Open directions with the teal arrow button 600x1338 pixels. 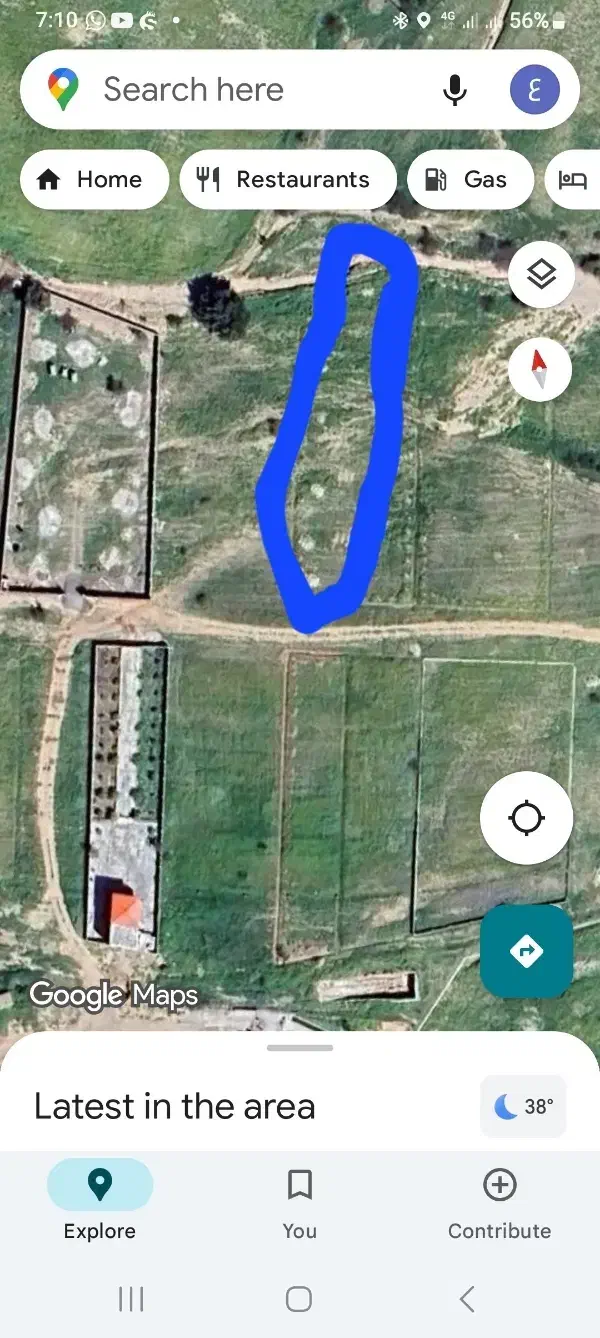click(526, 951)
